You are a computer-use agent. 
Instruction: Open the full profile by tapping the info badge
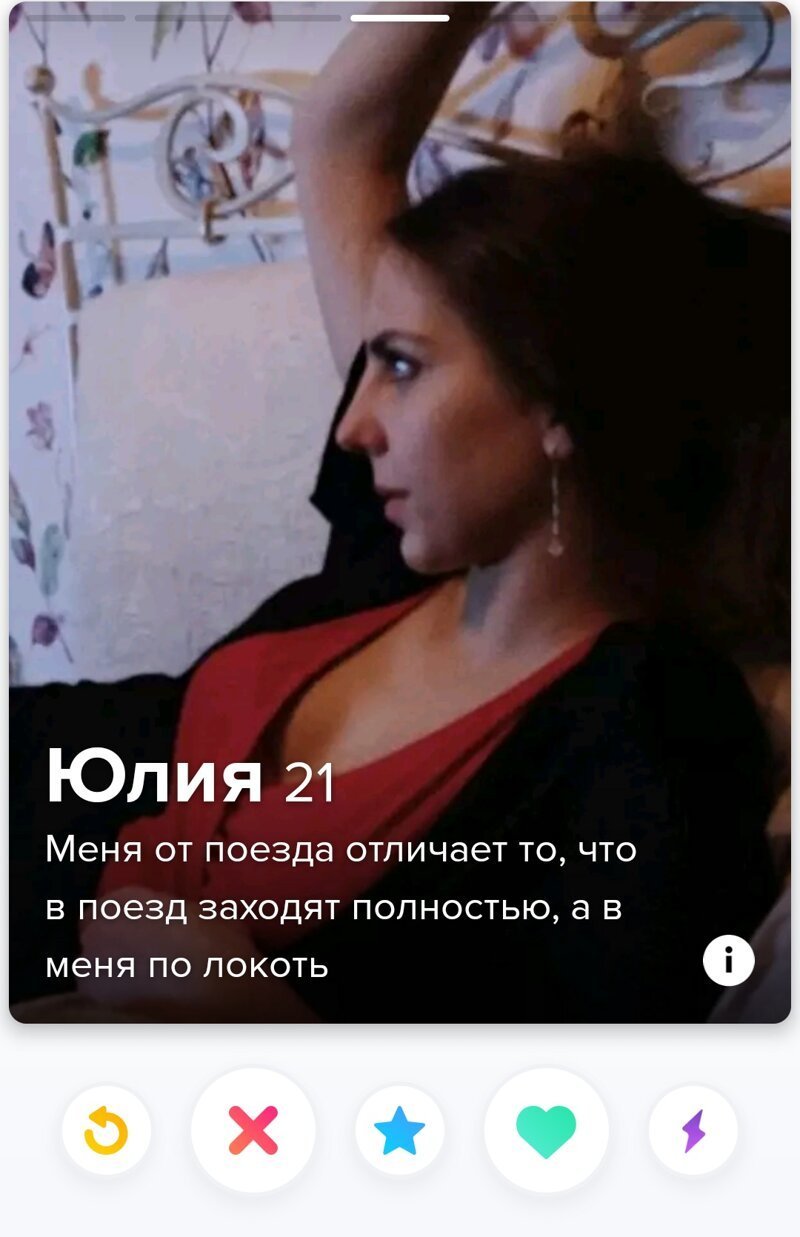pyautogui.click(x=729, y=961)
